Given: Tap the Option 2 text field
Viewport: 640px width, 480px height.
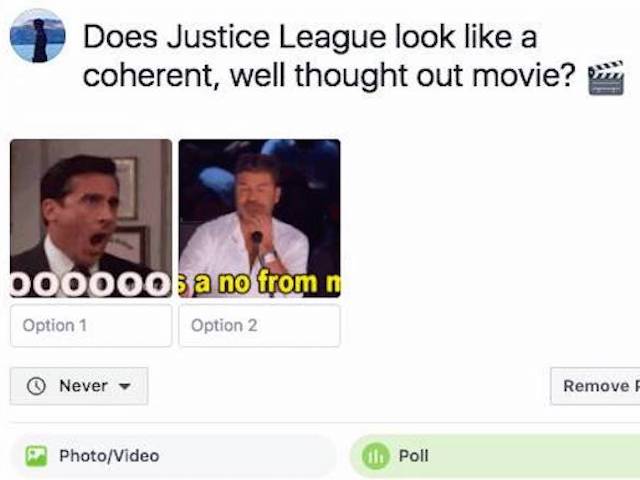Looking at the screenshot, I should (x=259, y=325).
